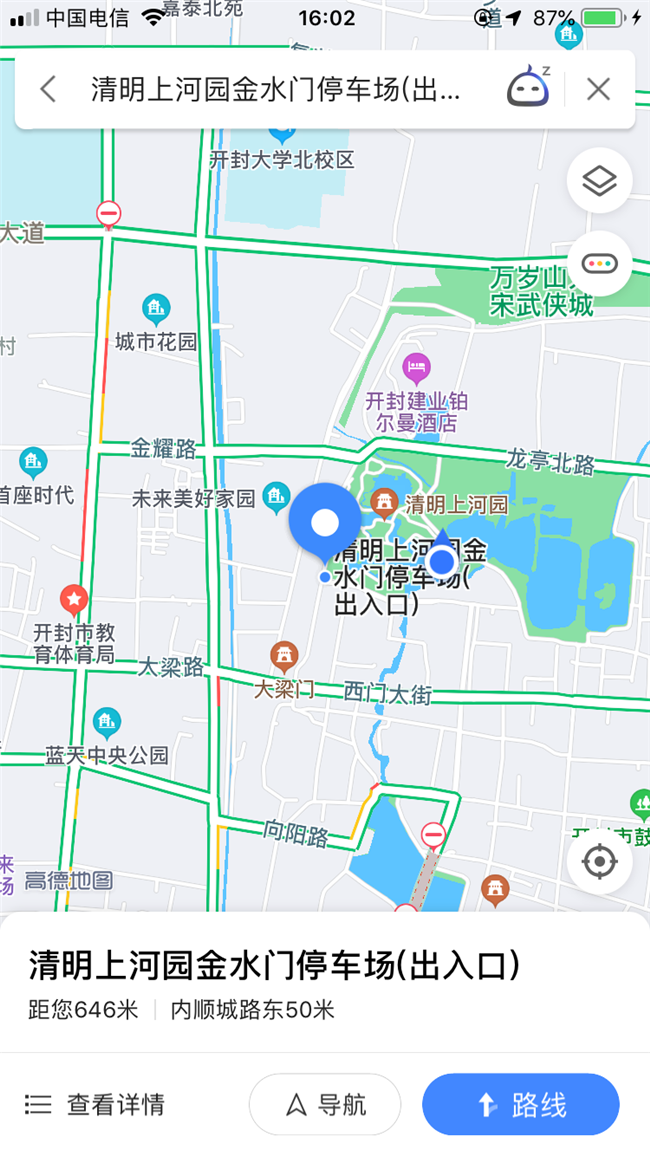Select the 清明上河园 scenic spot marker

[382, 499]
